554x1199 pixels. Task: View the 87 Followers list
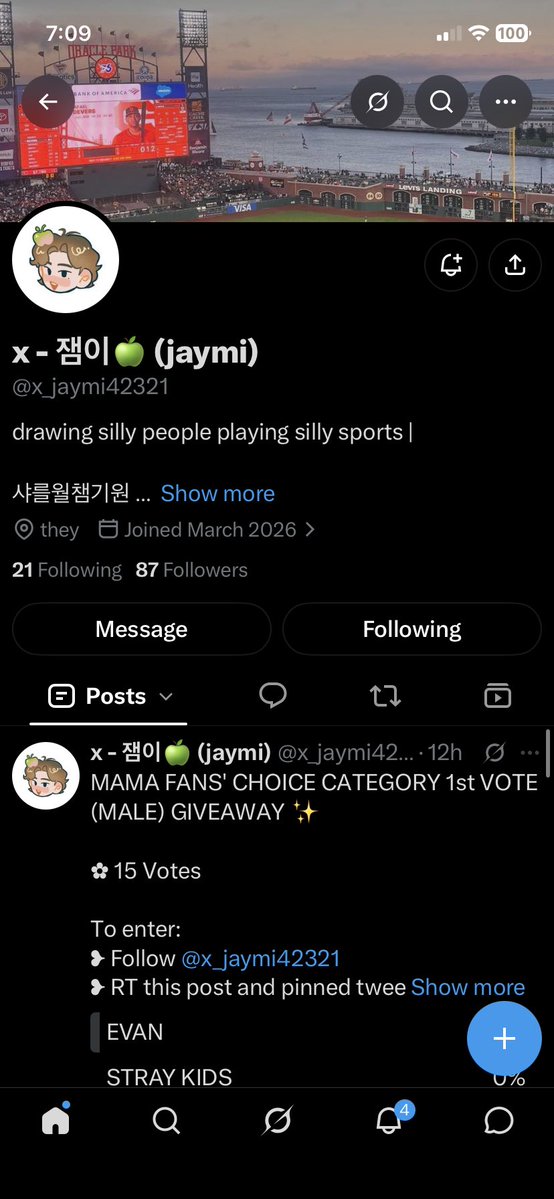[191, 570]
